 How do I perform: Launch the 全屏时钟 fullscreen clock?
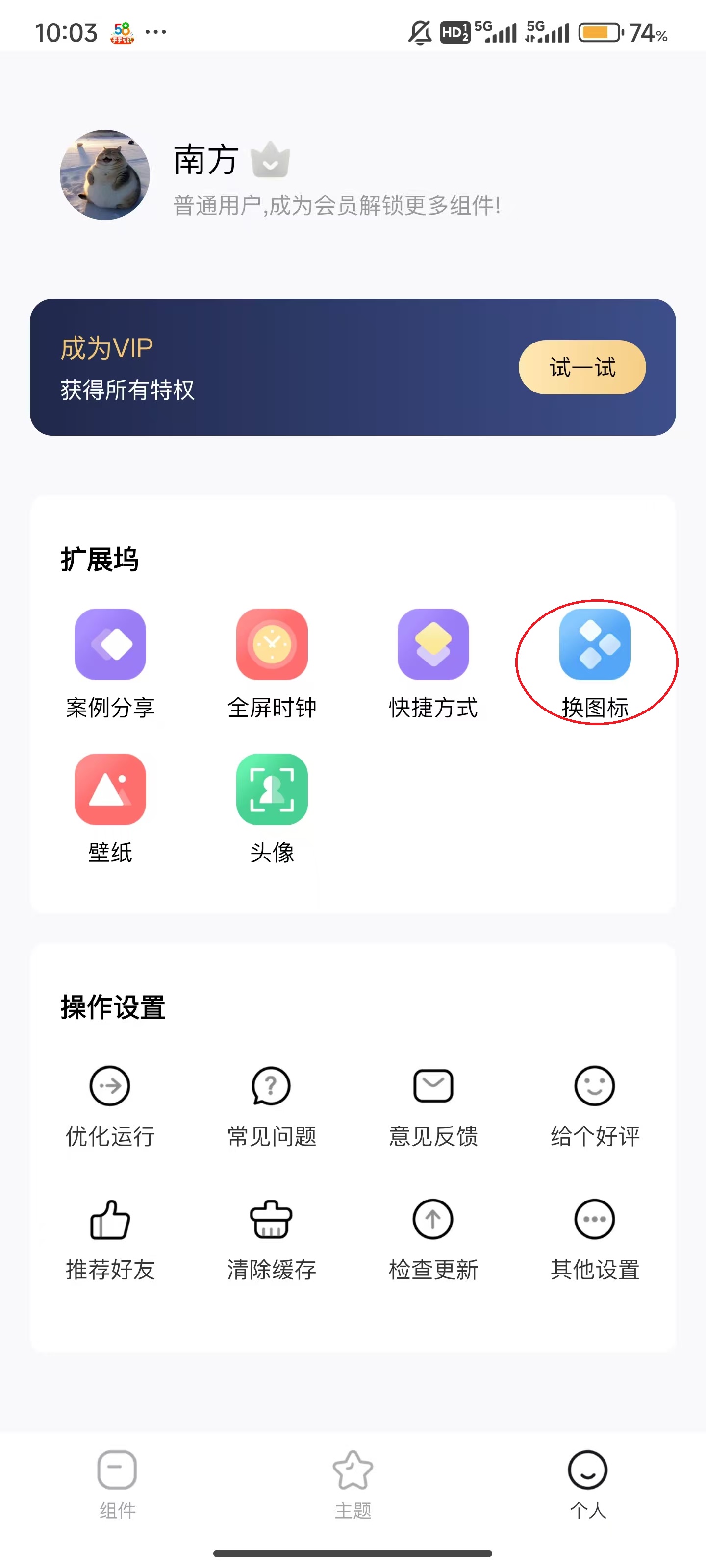[272, 645]
